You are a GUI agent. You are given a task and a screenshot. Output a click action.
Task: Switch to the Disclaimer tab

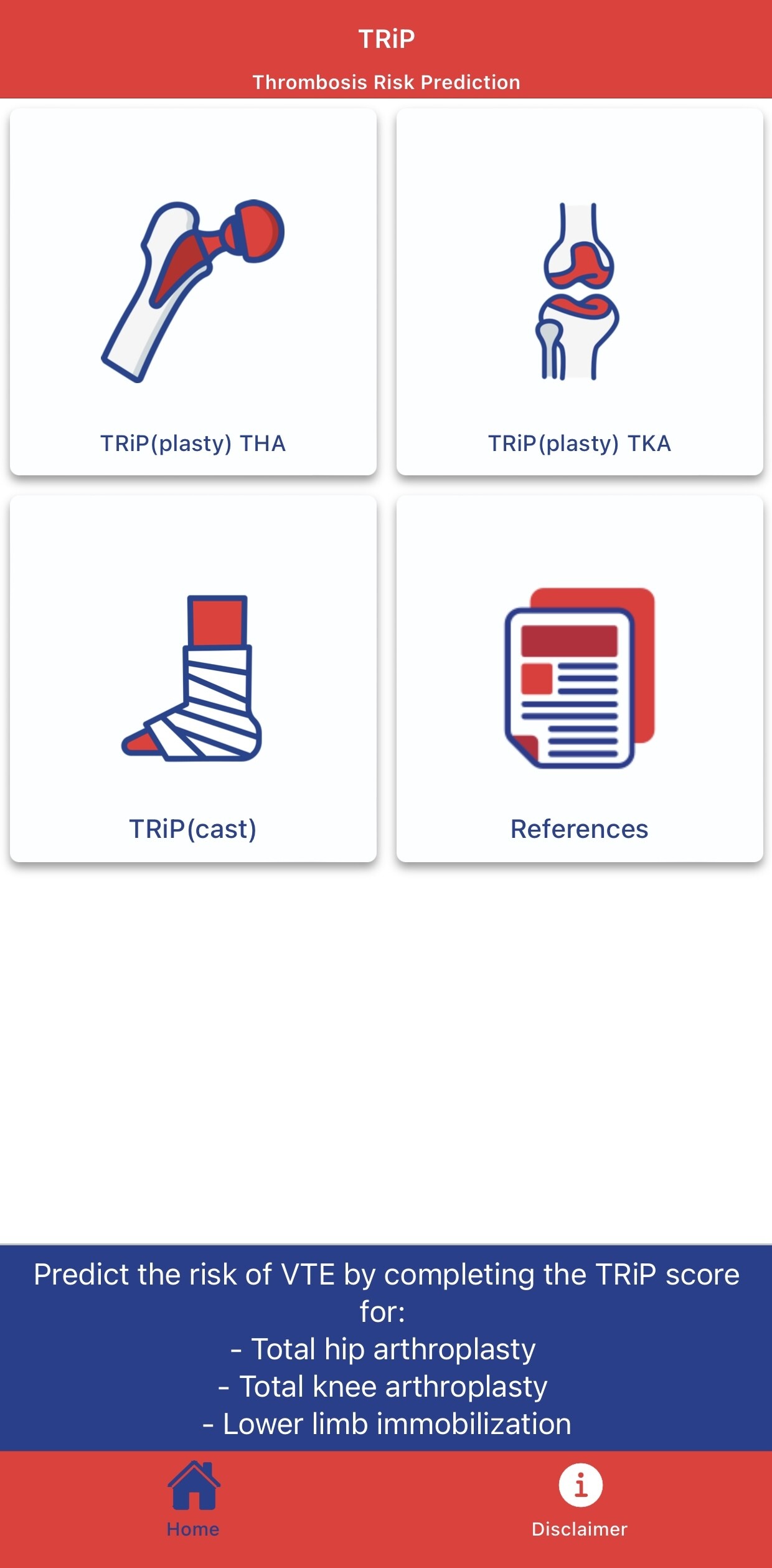(579, 1500)
